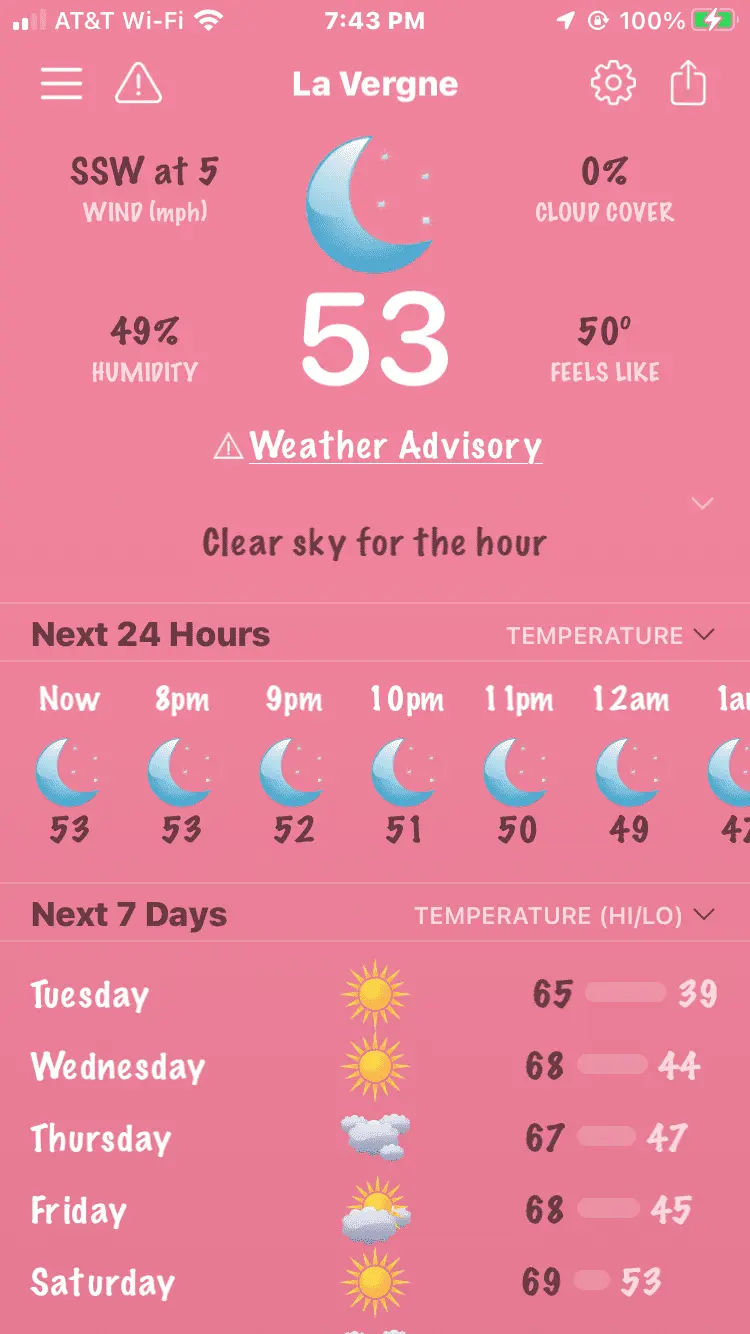
Task: Open the settings gear
Action: click(613, 84)
